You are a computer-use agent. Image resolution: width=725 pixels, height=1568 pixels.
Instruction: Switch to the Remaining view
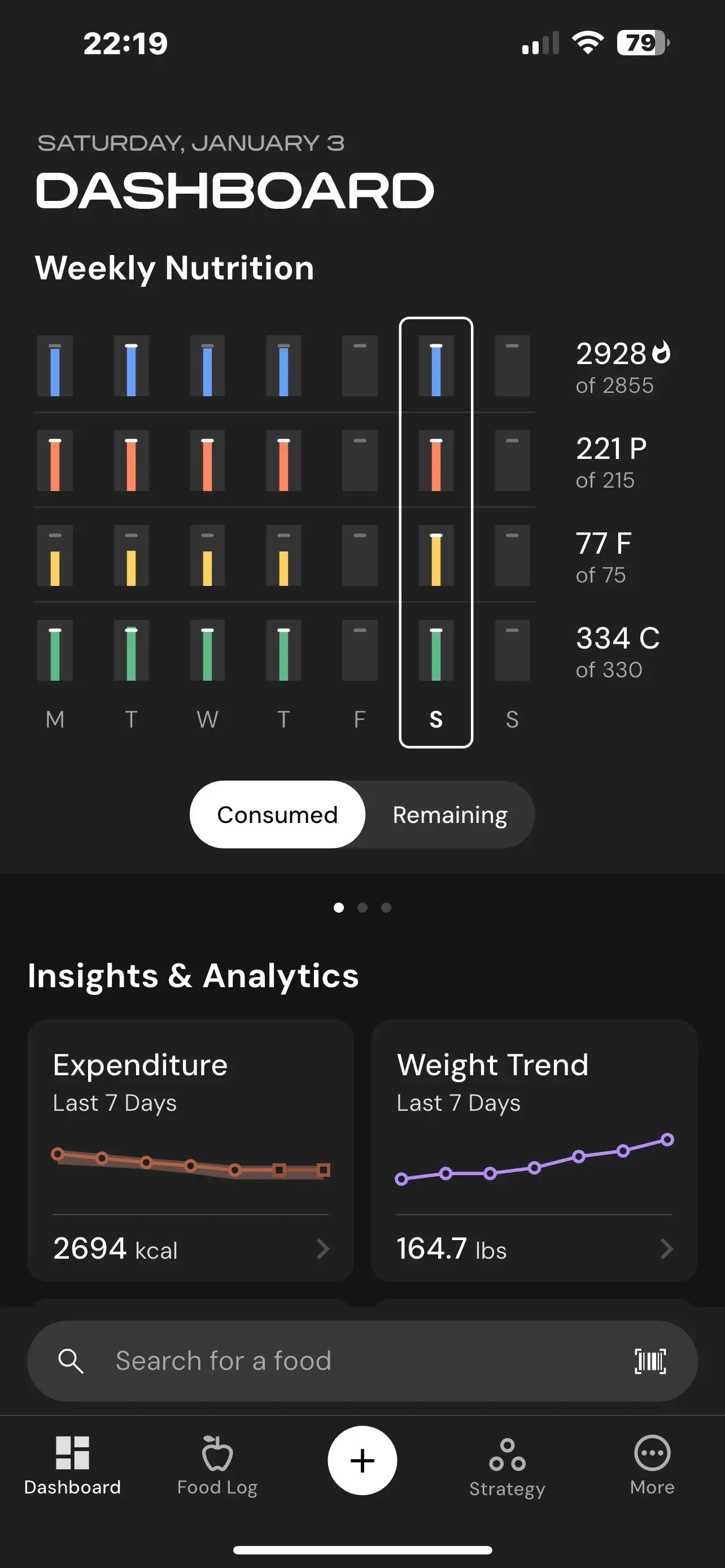point(449,814)
